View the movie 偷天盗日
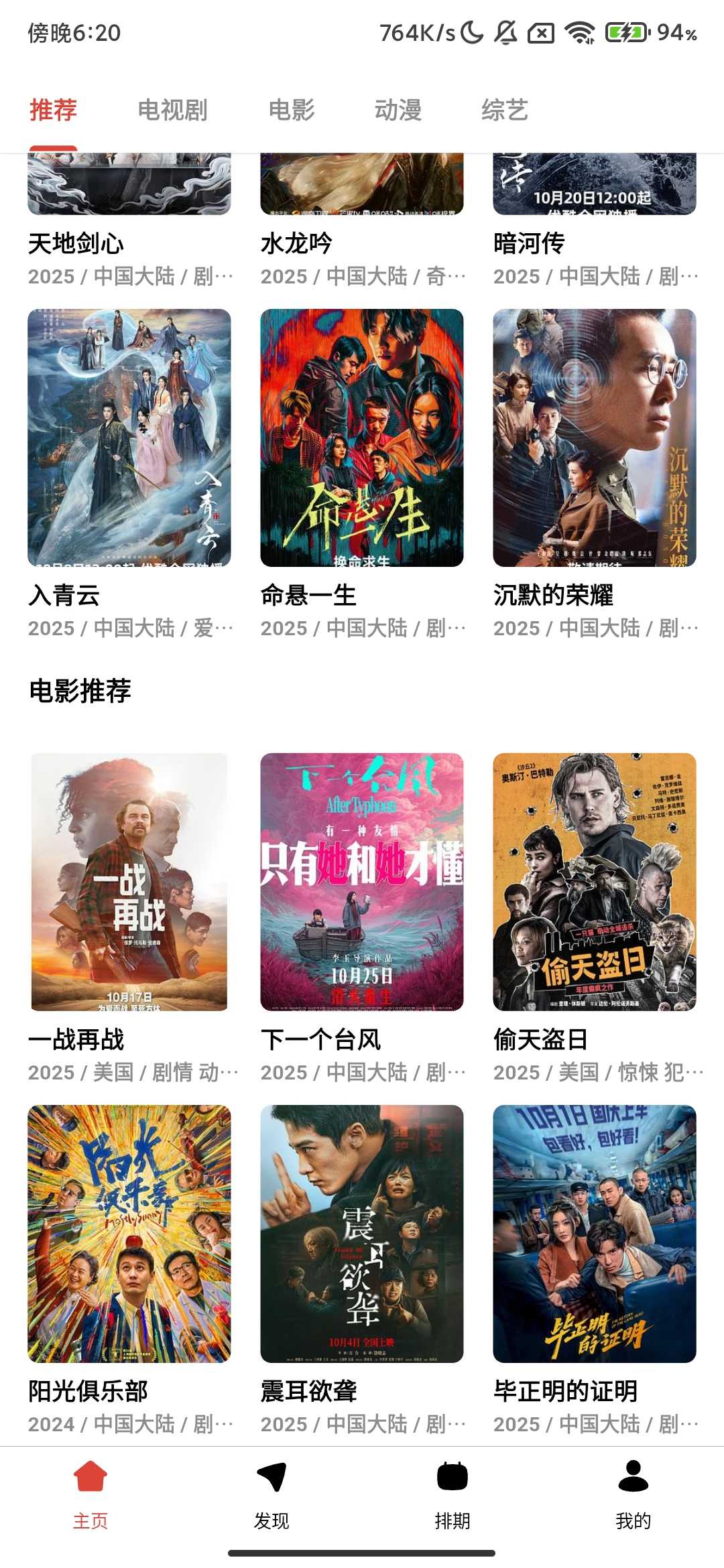724x1568 pixels. point(595,882)
